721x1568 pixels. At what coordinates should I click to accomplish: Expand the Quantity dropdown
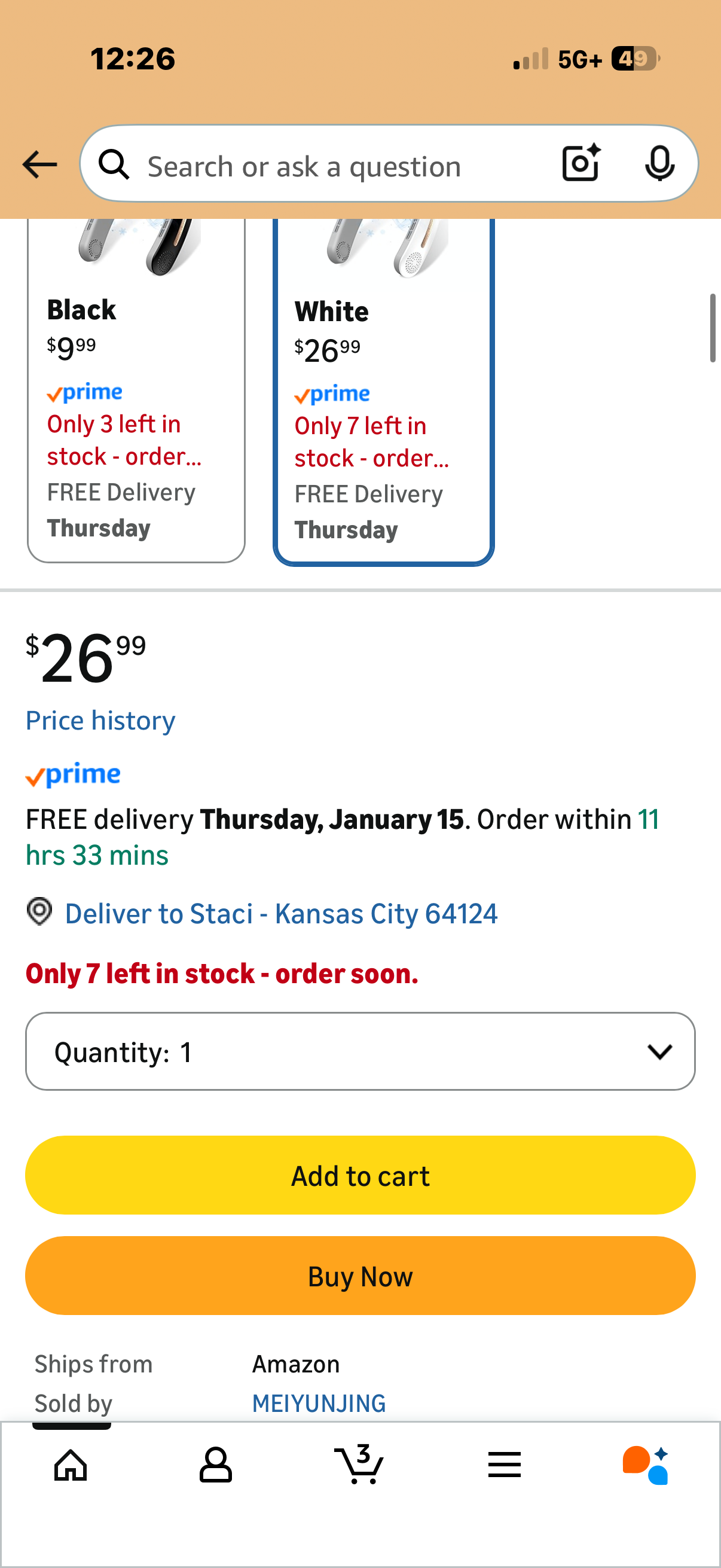click(x=360, y=1051)
